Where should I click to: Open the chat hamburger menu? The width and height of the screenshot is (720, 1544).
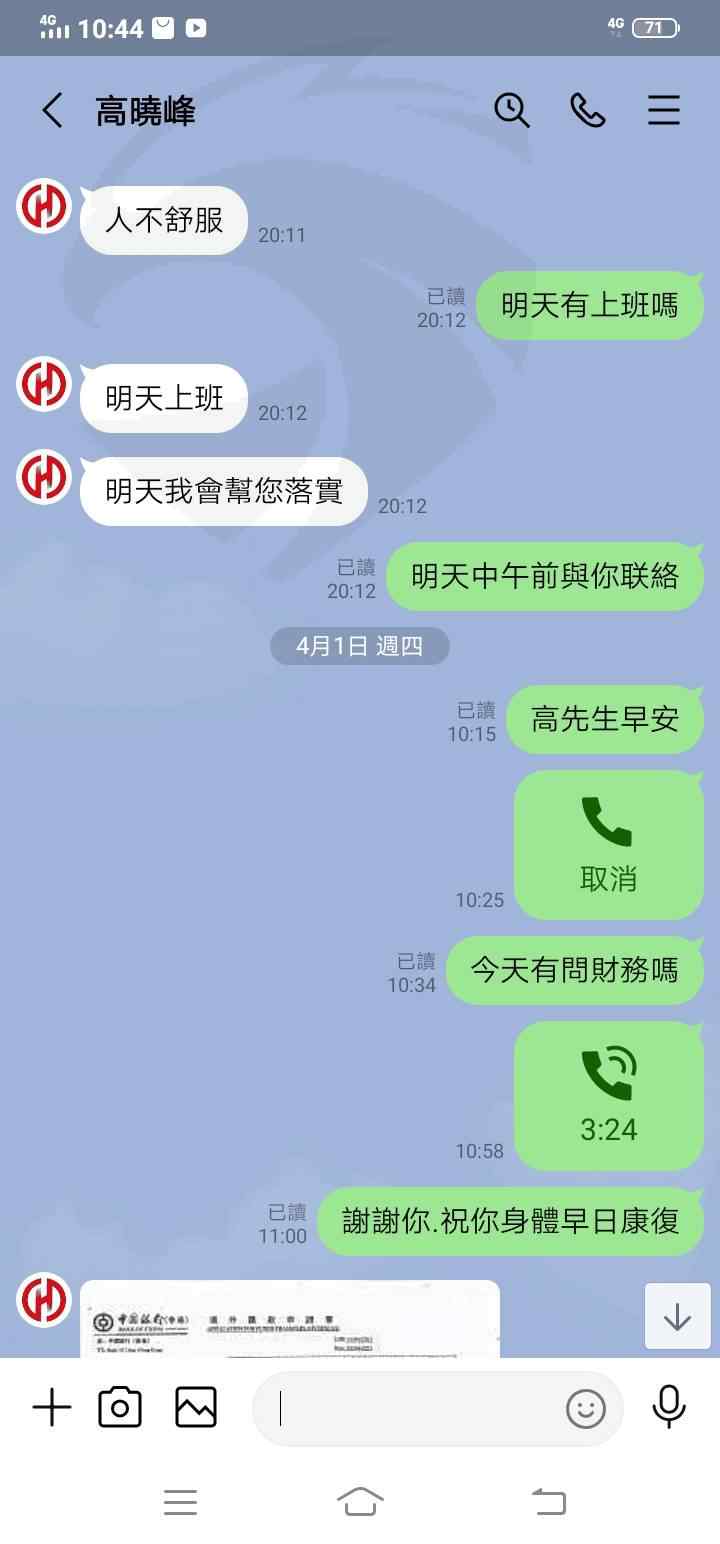(x=664, y=110)
